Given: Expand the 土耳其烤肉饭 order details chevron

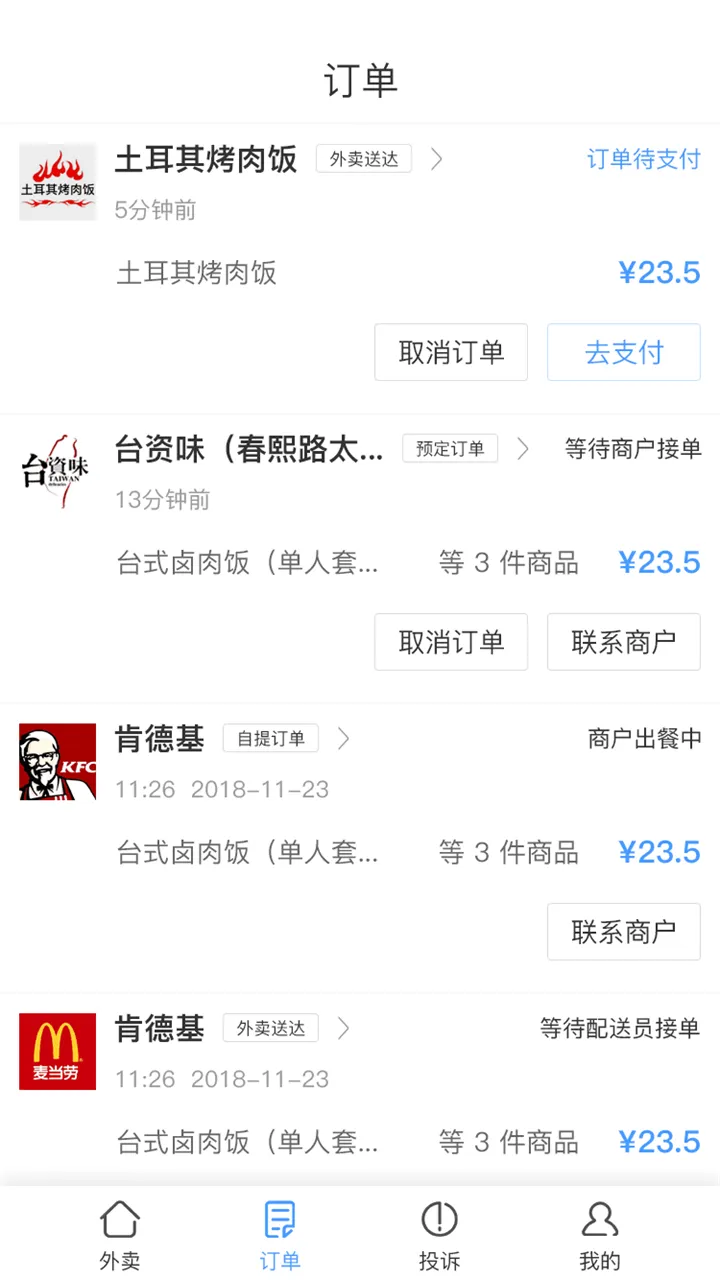Looking at the screenshot, I should coord(436,159).
